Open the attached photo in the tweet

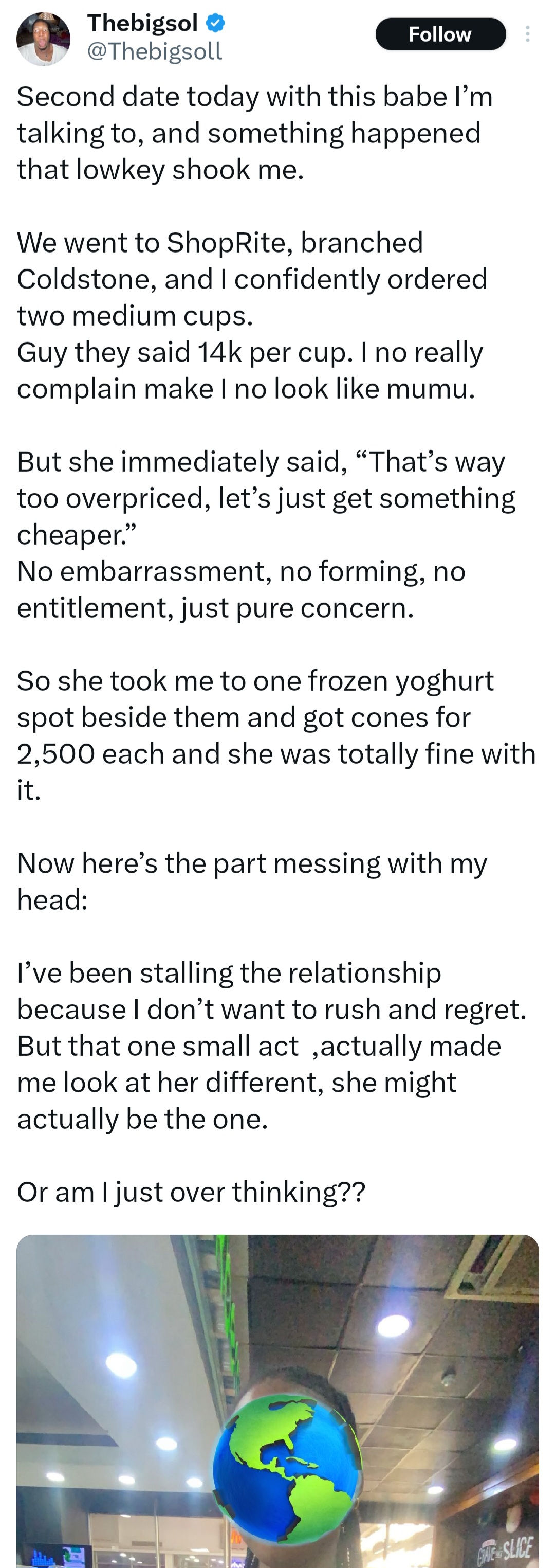pyautogui.click(x=277, y=1400)
